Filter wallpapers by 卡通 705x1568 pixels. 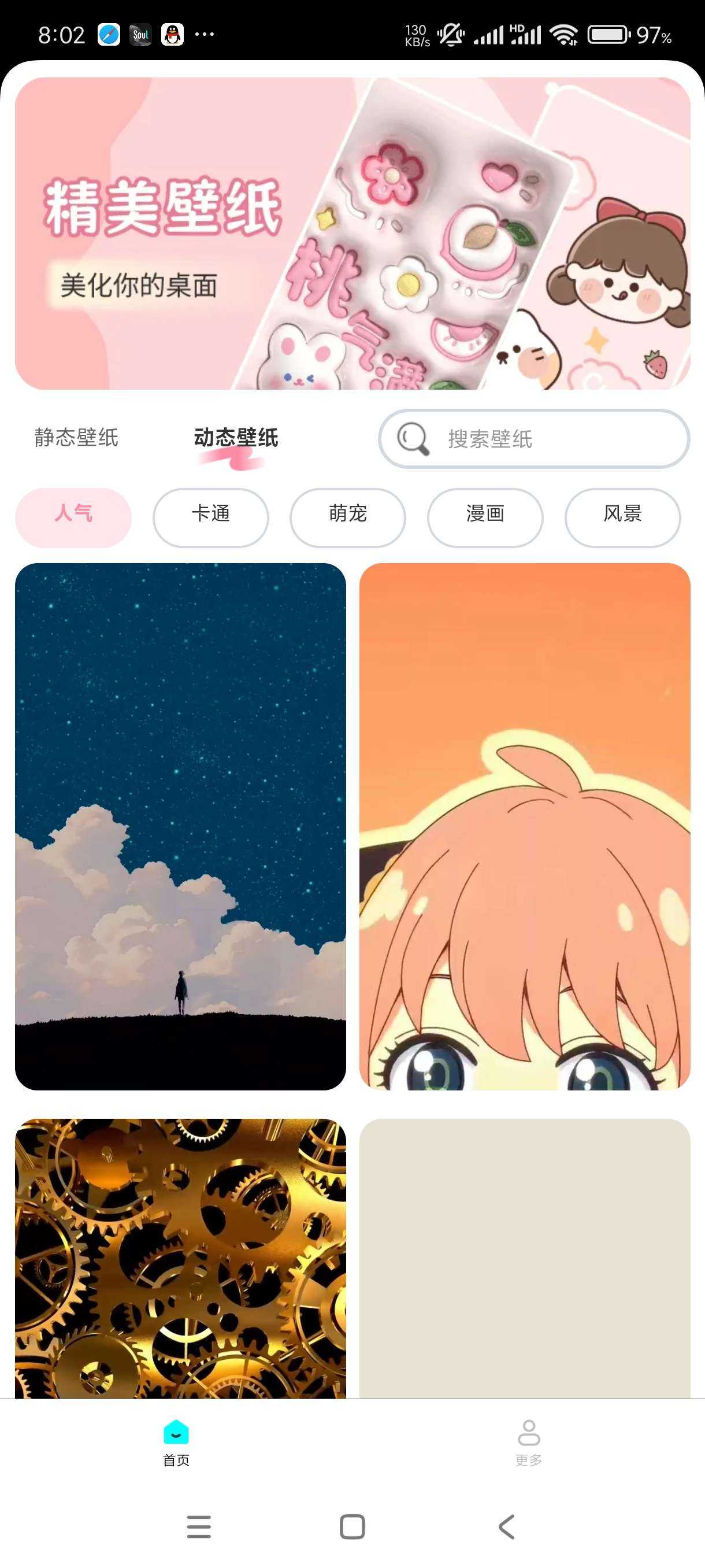(x=210, y=517)
